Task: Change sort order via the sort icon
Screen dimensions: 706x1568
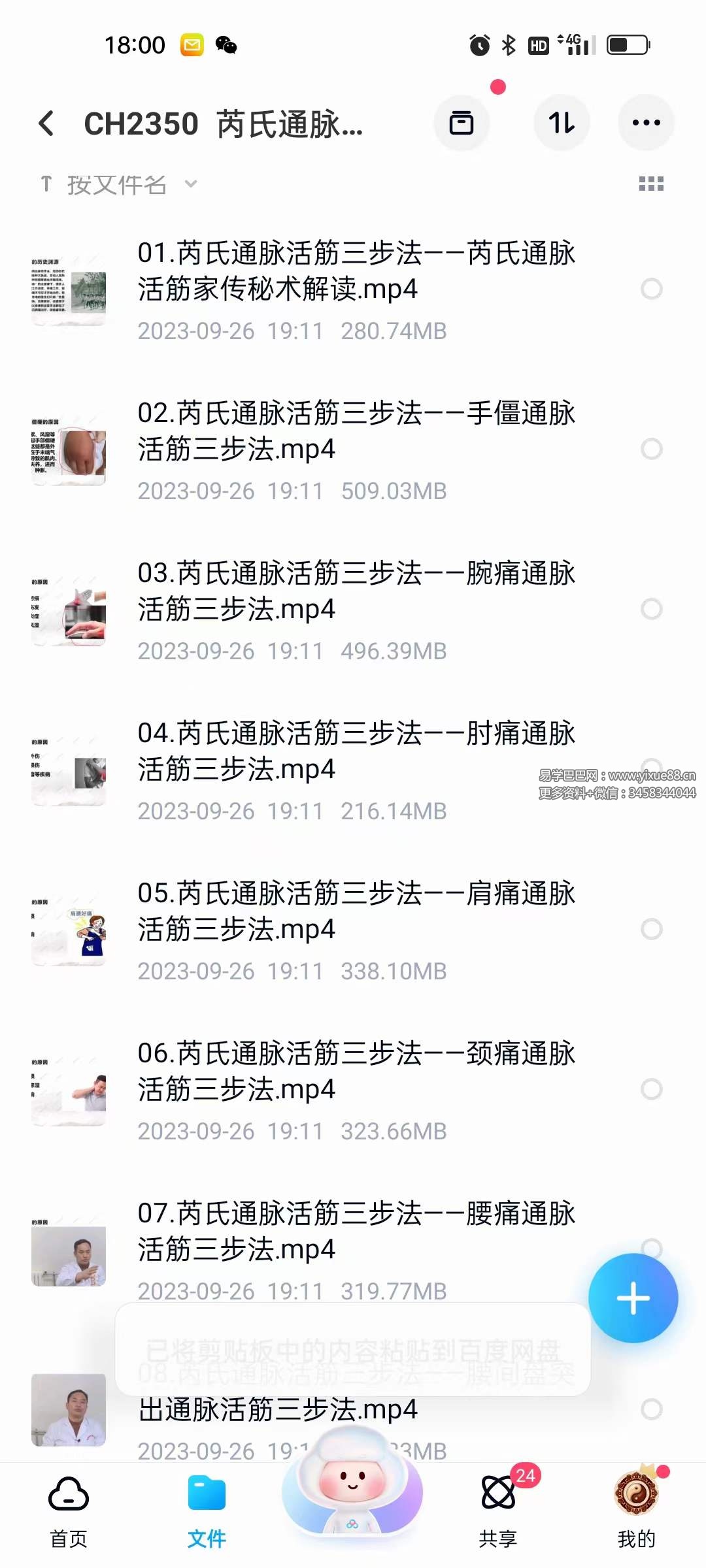Action: (561, 122)
